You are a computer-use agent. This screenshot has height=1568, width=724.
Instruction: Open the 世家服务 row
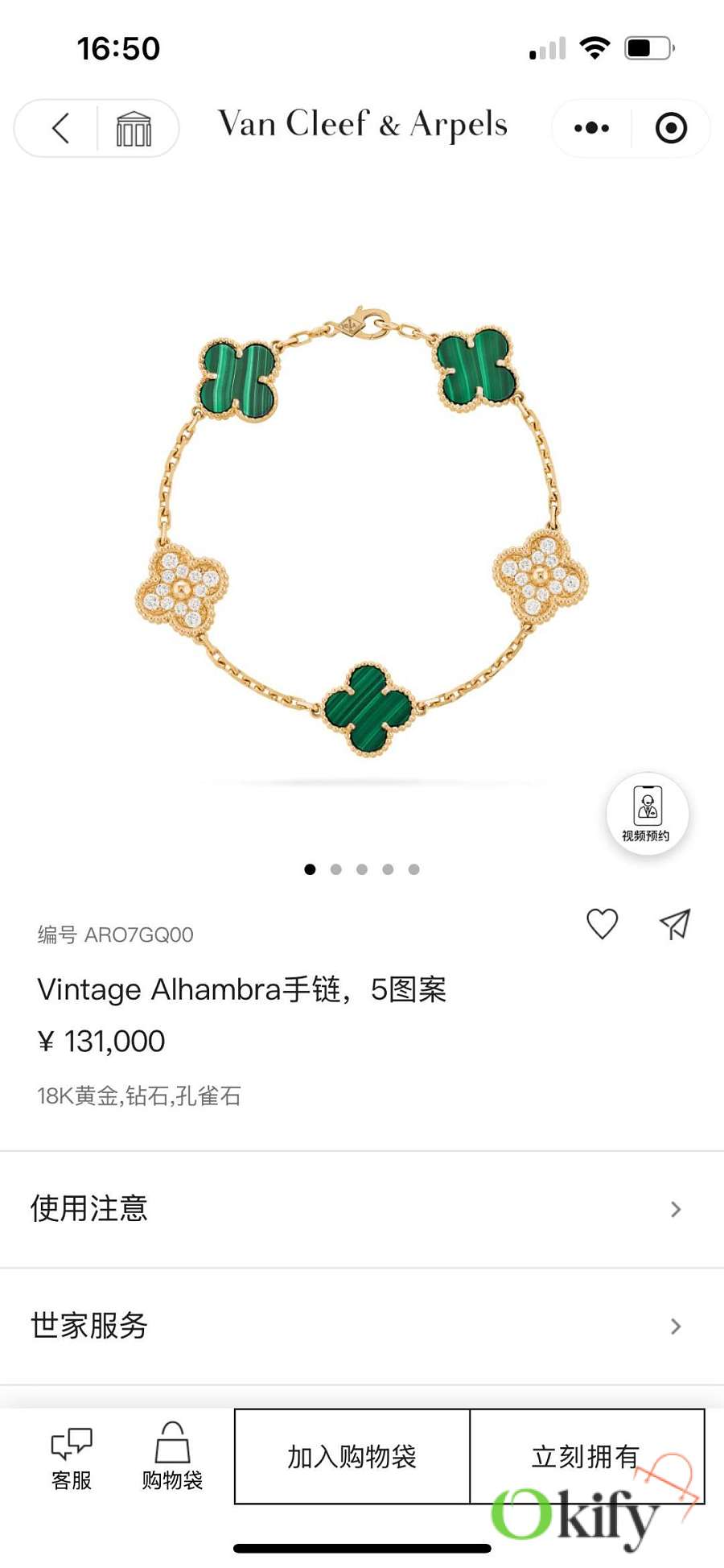[x=362, y=1326]
